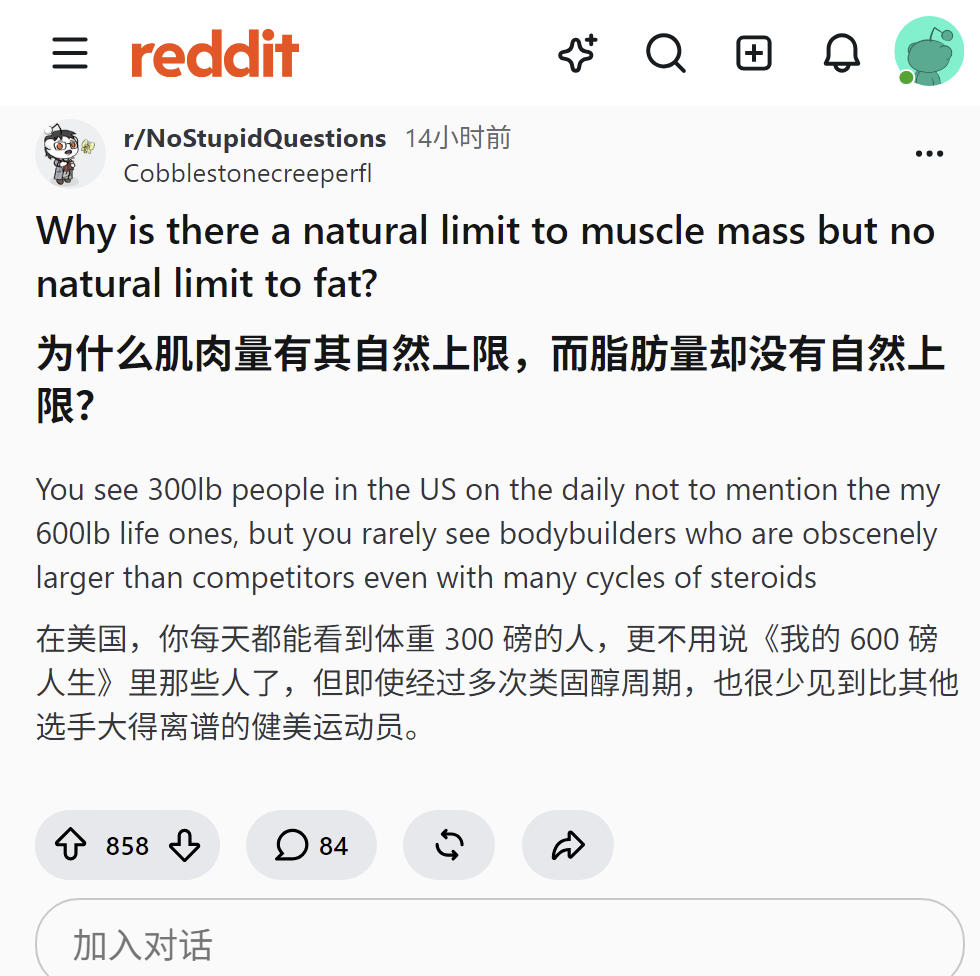Open the post overflow menu
The width and height of the screenshot is (980, 976).
(929, 154)
